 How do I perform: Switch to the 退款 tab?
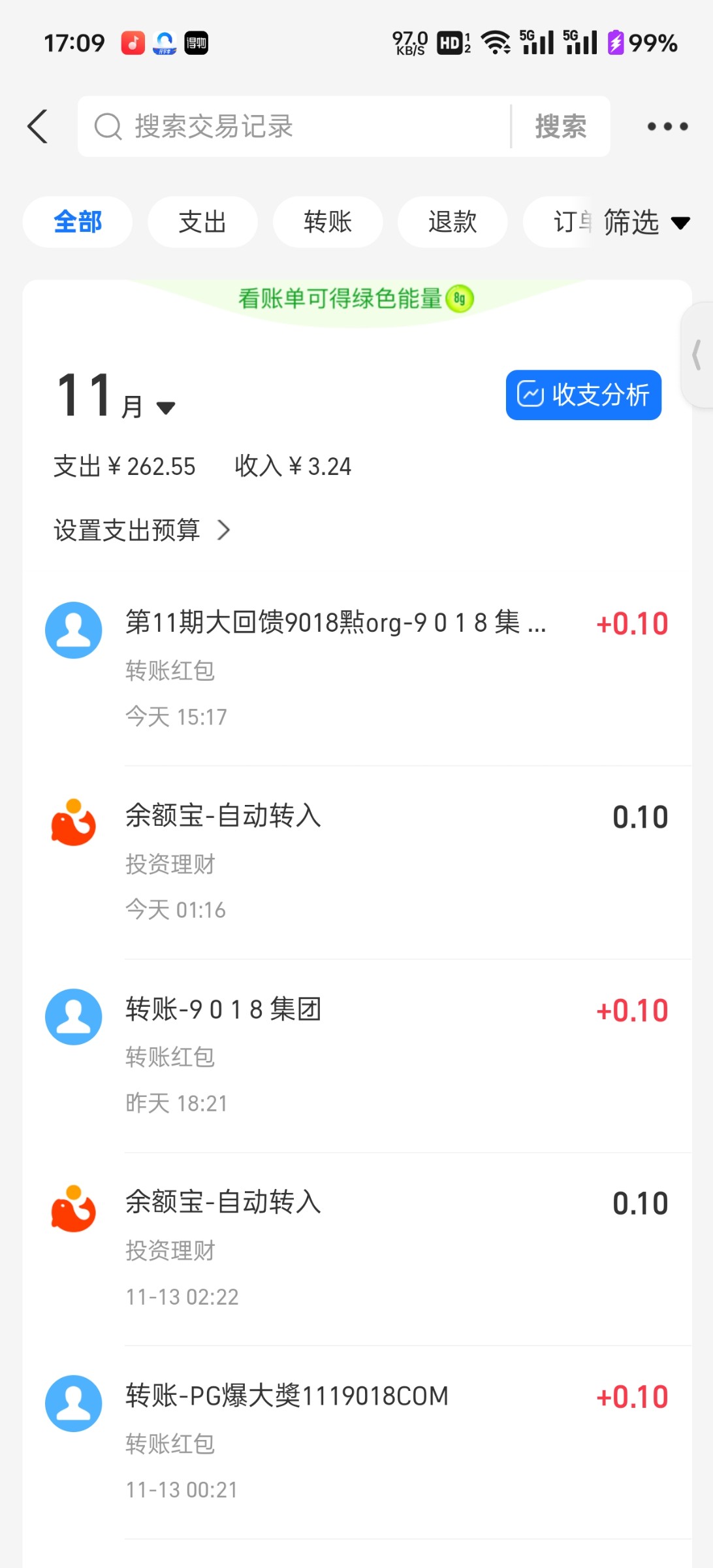click(452, 222)
